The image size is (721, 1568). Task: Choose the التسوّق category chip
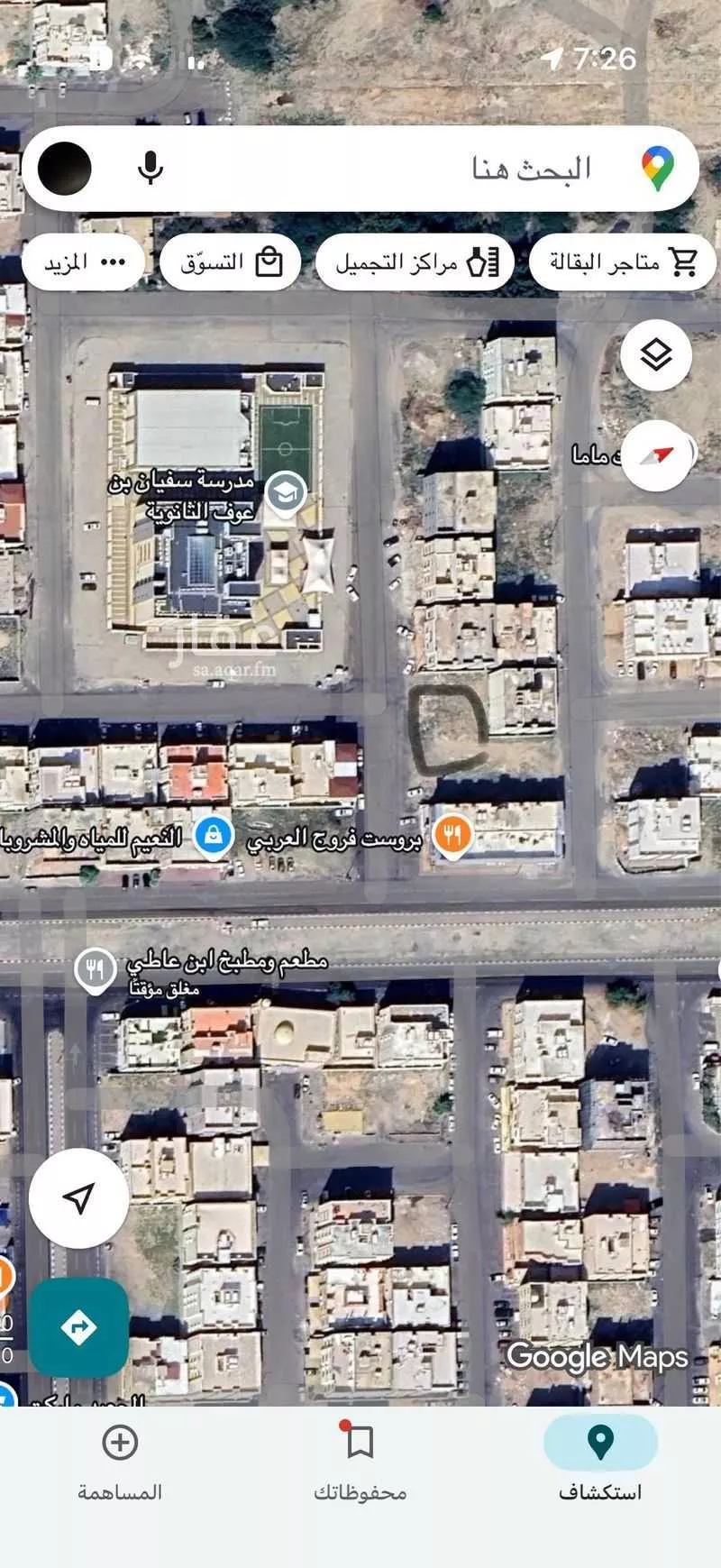pyautogui.click(x=231, y=262)
